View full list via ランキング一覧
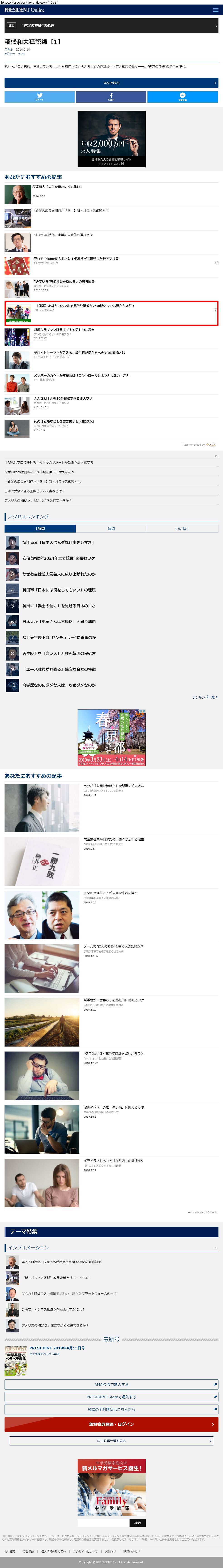223x1568 pixels. coord(204,697)
